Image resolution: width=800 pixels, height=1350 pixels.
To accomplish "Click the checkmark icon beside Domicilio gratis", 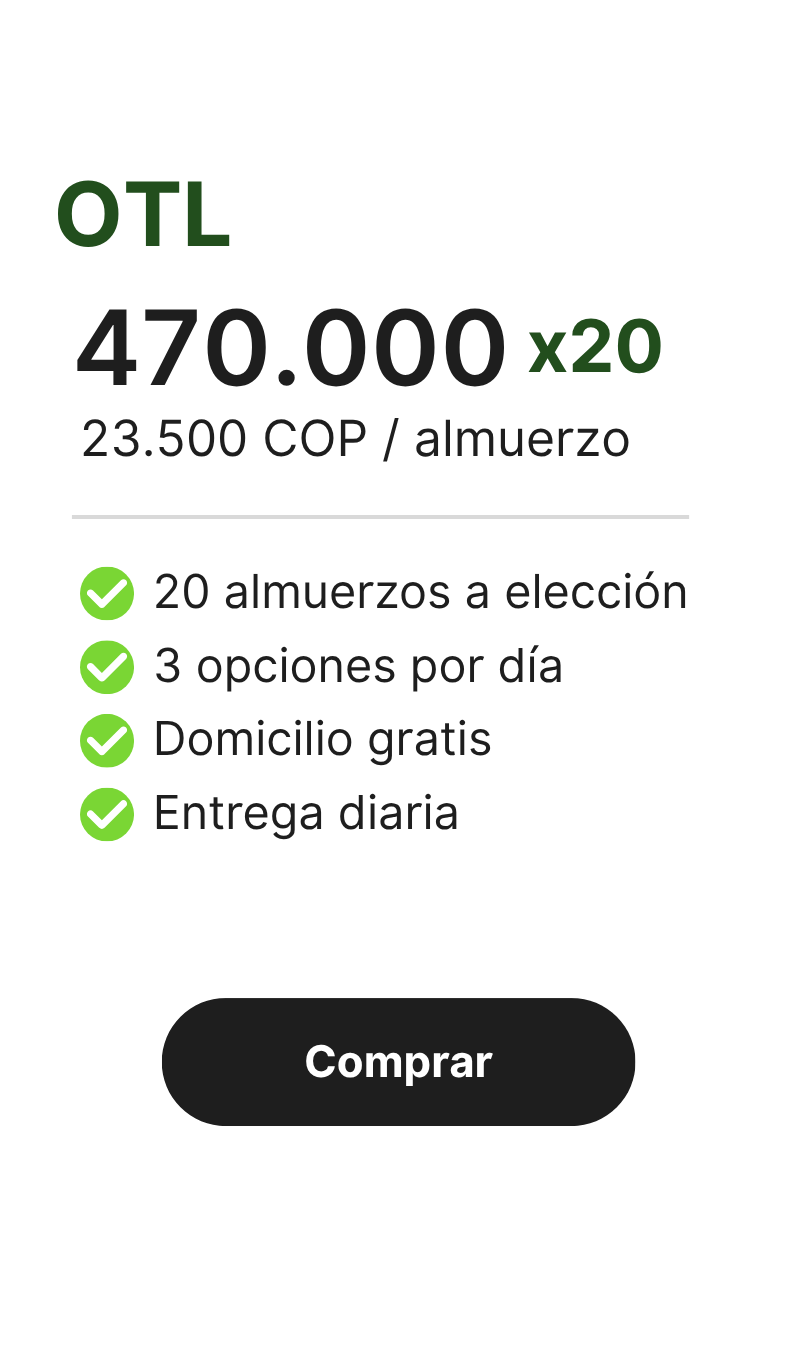I will (107, 740).
